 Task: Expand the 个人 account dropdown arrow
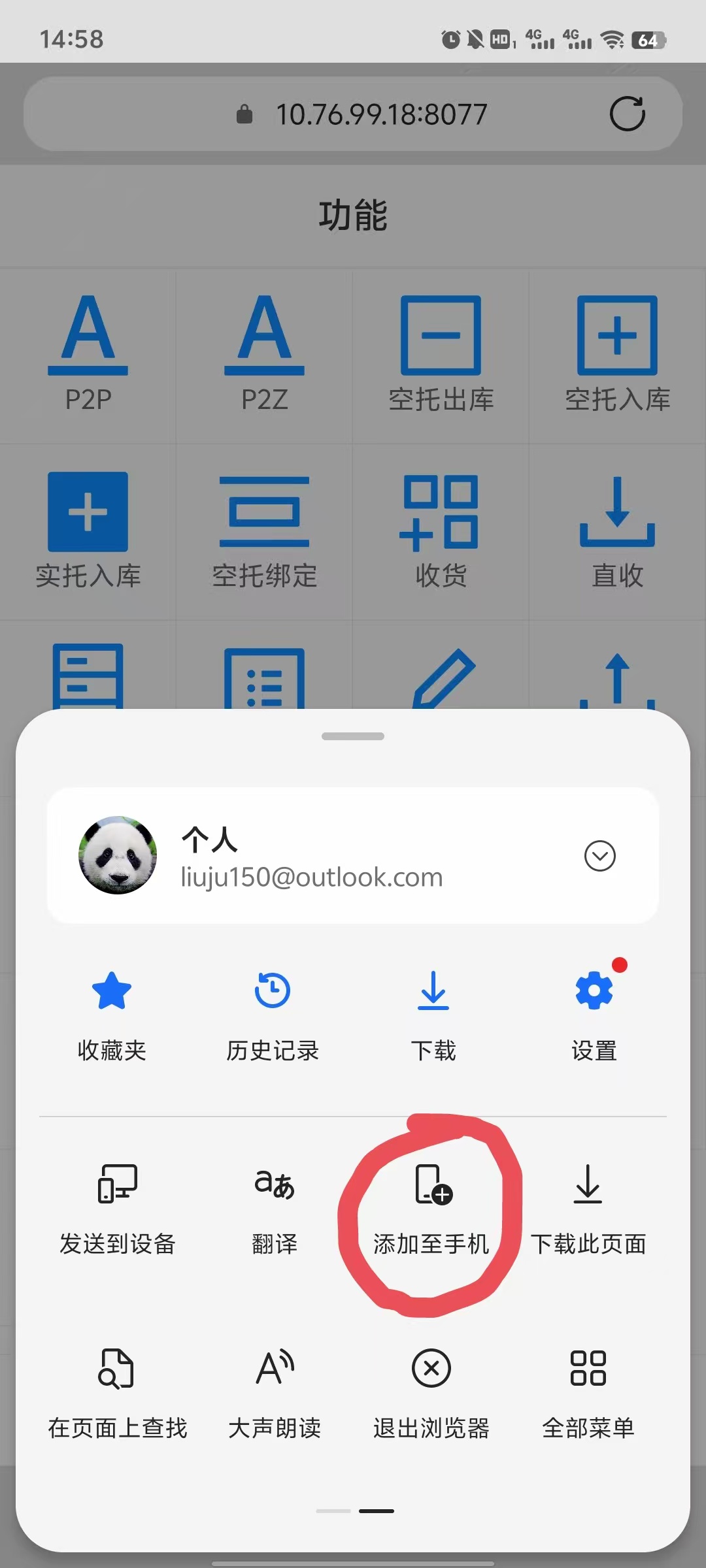pyautogui.click(x=599, y=856)
